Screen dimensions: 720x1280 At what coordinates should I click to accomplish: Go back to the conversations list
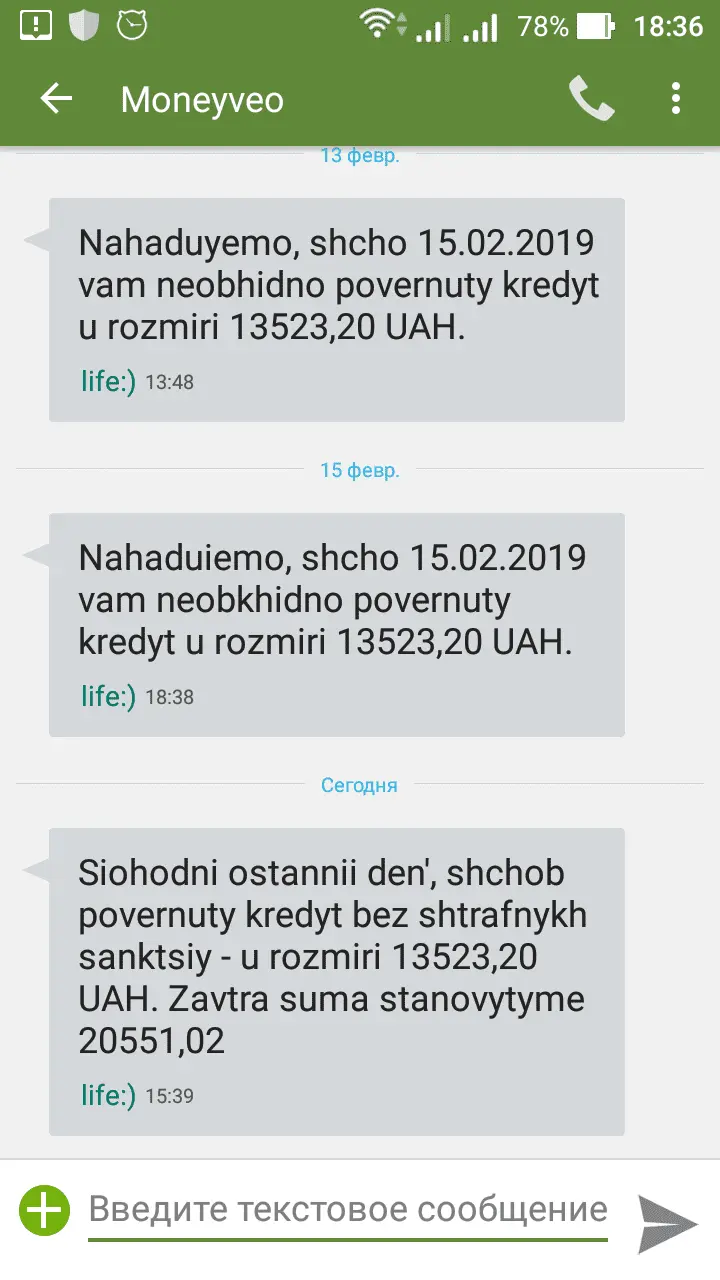[x=56, y=99]
